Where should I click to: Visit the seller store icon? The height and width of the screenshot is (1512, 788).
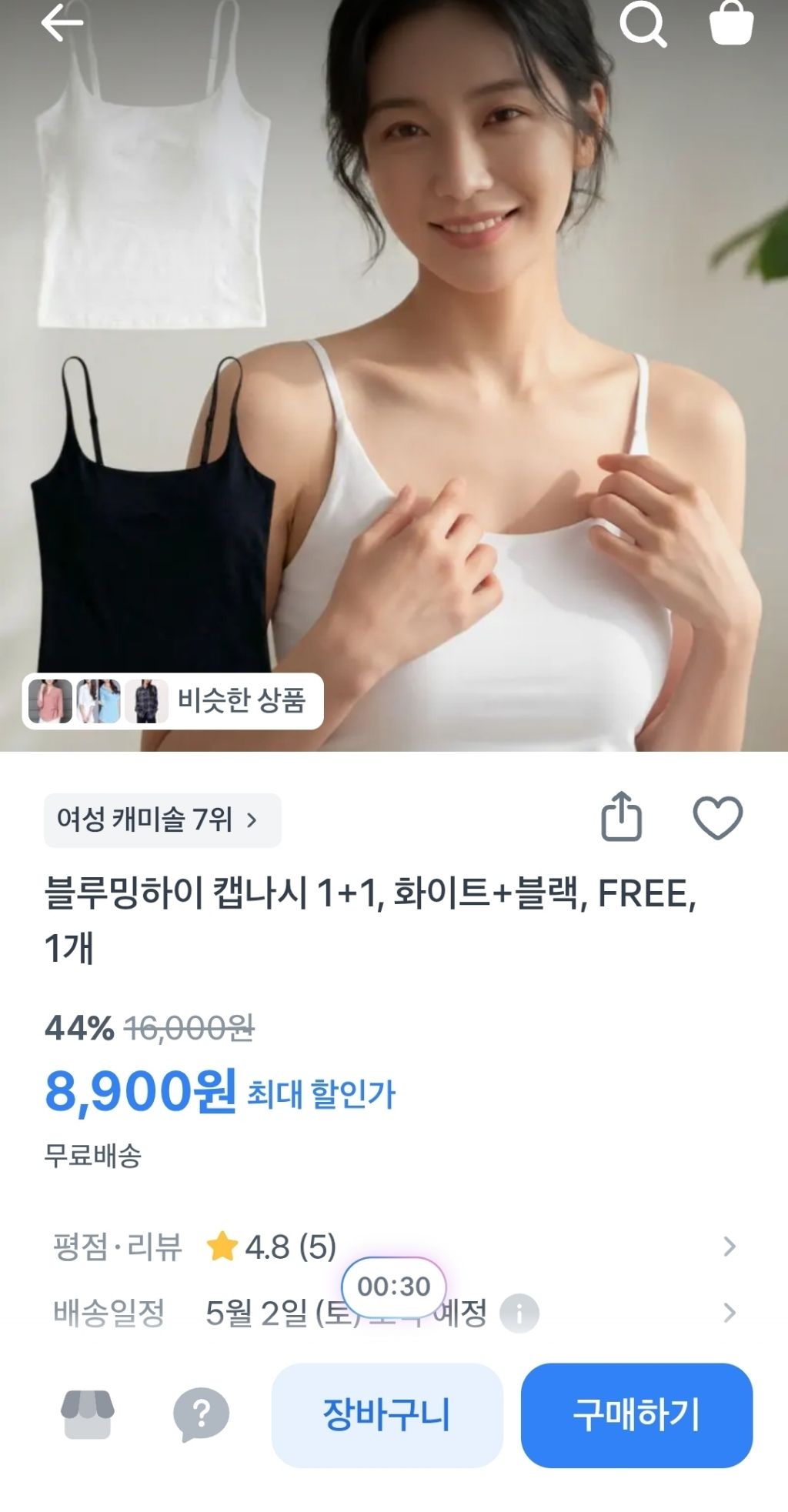[88, 1414]
